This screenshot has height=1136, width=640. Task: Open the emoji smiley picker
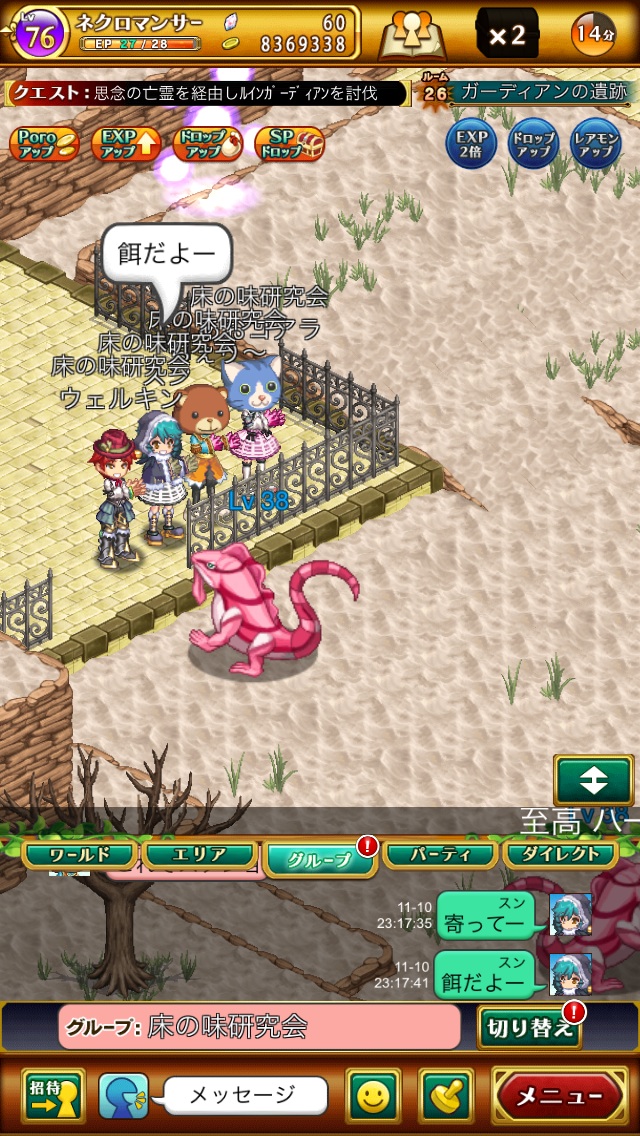click(x=373, y=1096)
